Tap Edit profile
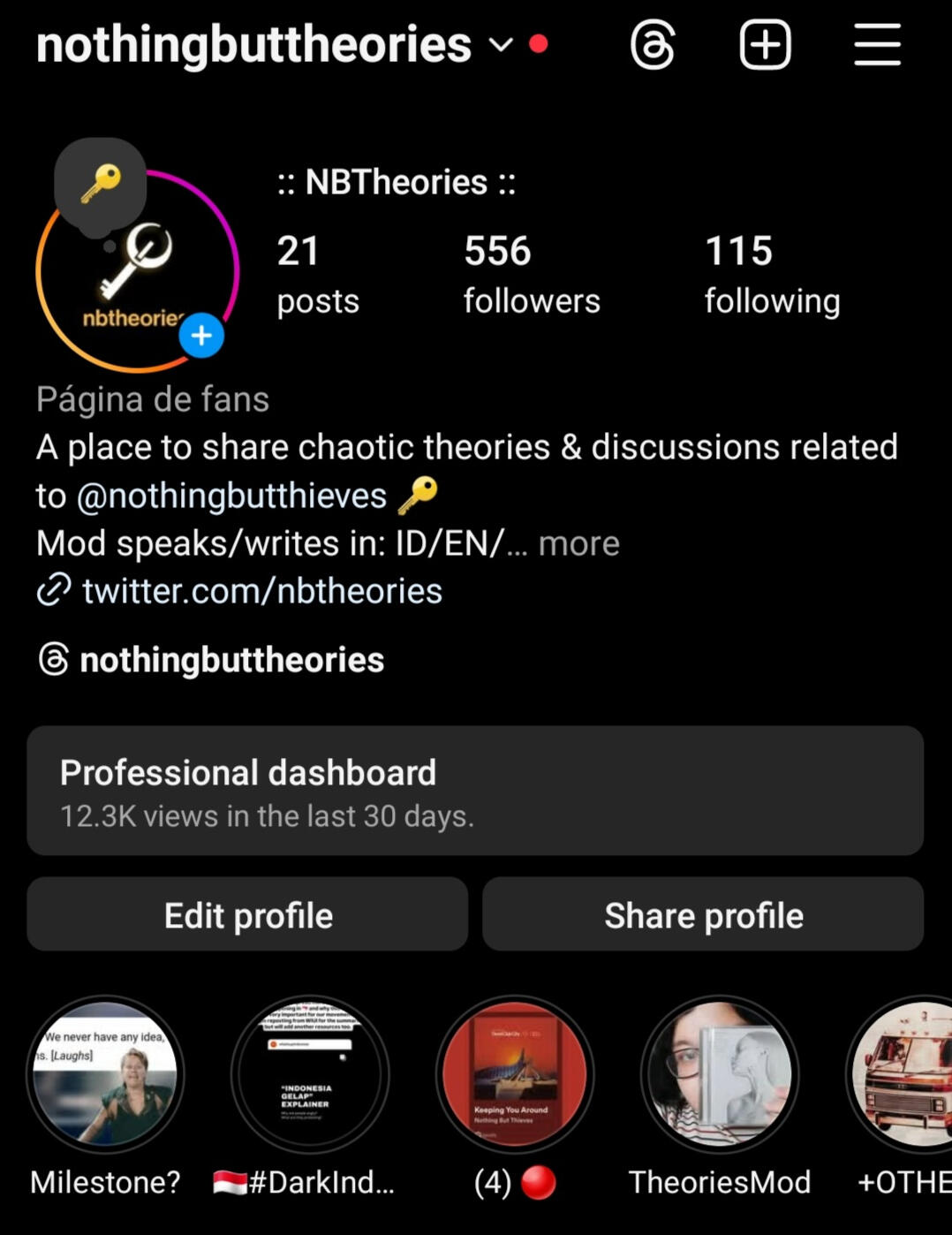952x1235 pixels. 247,915
